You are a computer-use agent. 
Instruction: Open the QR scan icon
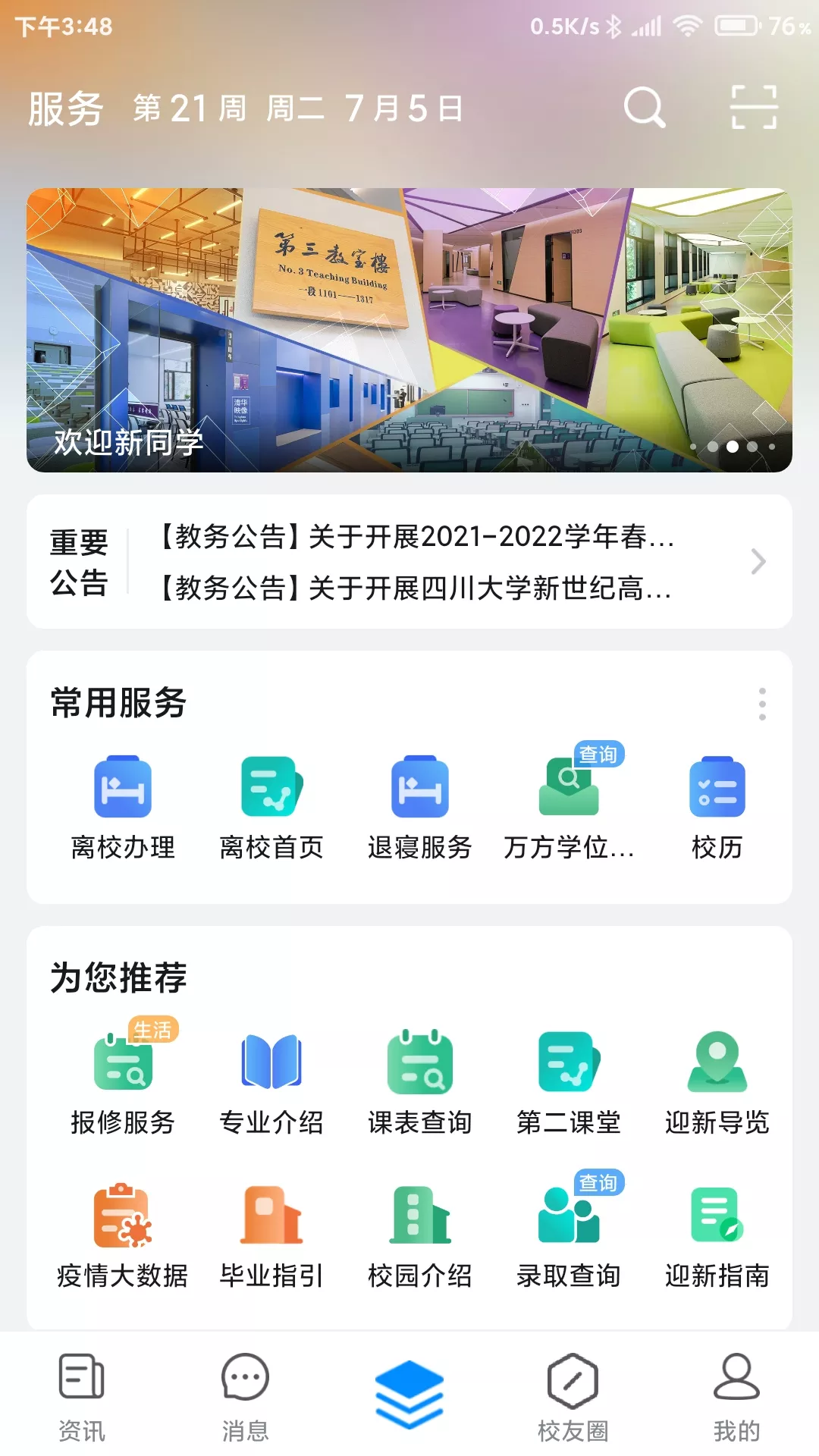[754, 107]
